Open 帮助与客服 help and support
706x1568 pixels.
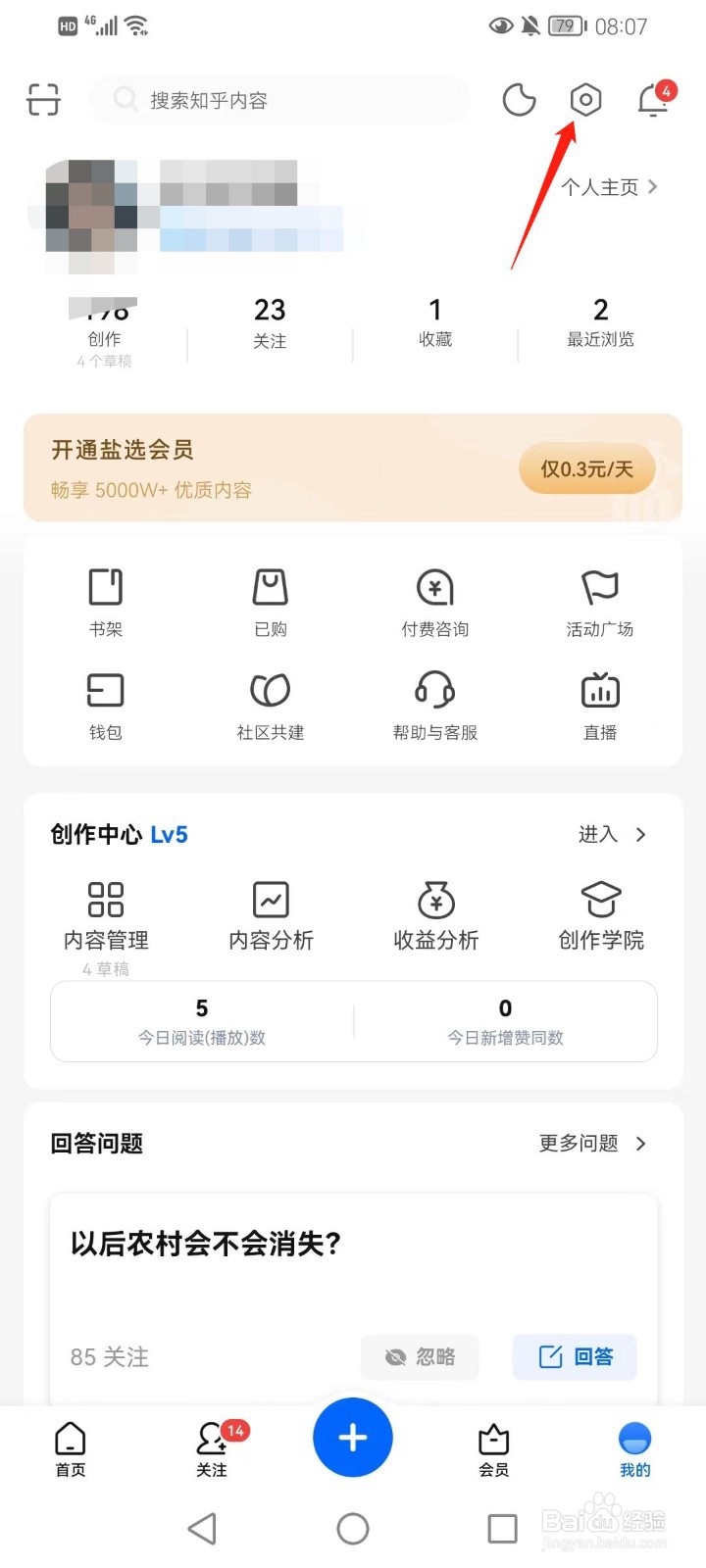coord(435,705)
